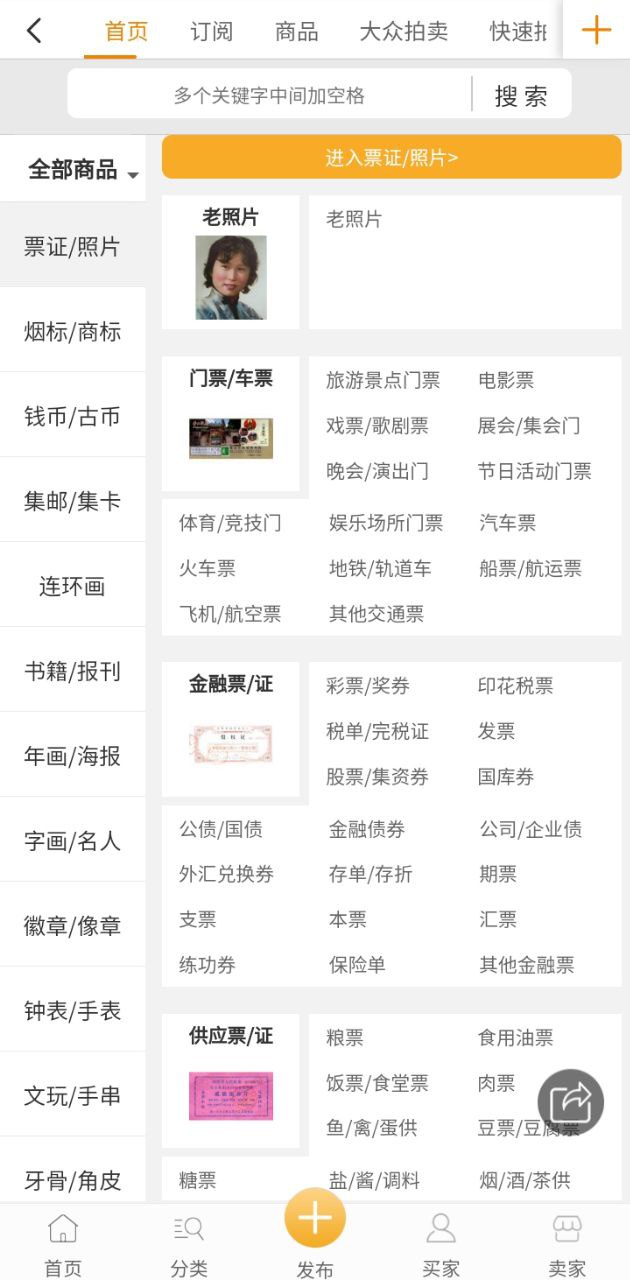The width and height of the screenshot is (630, 1280).
Task: Switch to the 买家 bottom tab
Action: coord(441,1244)
